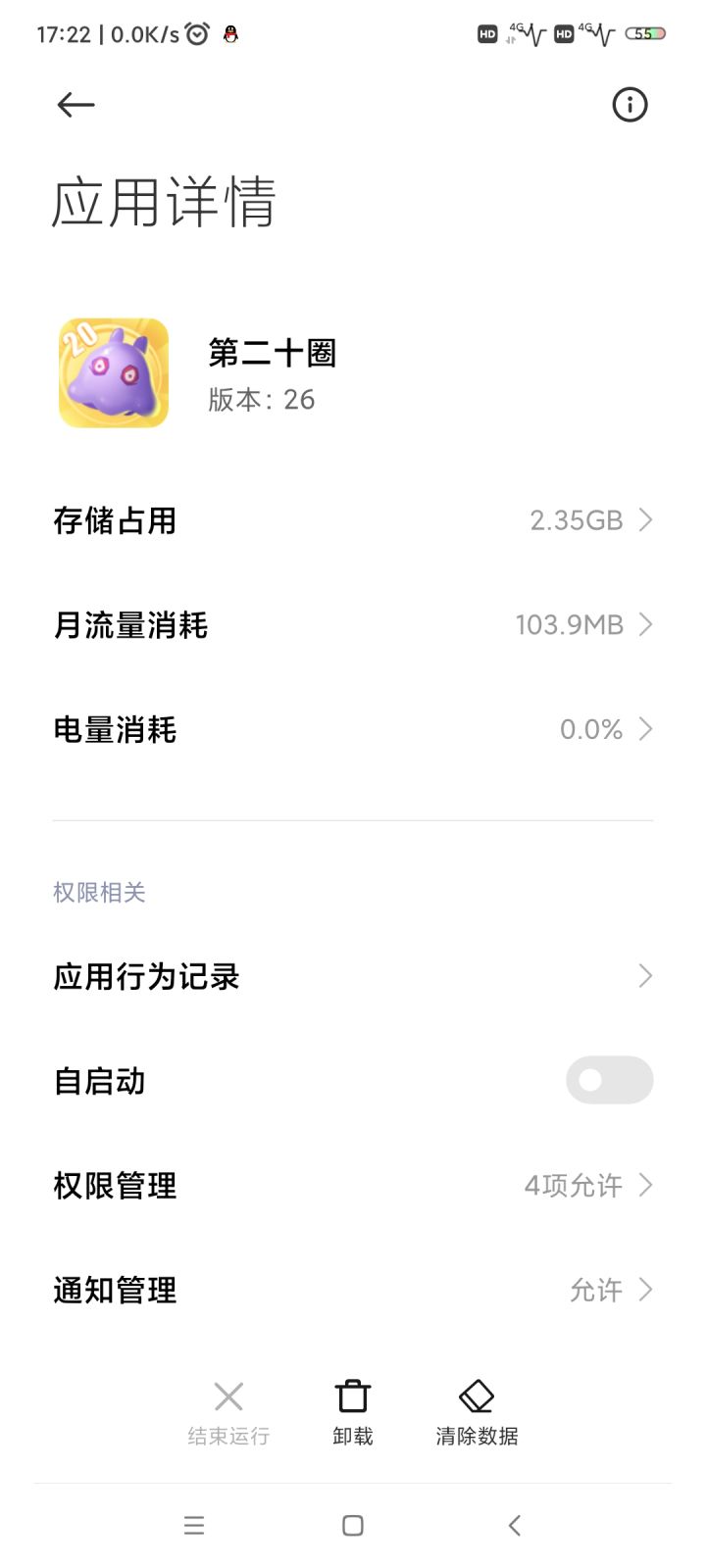The height and width of the screenshot is (1568, 706).
Task: Open 通知管理 notification settings
Action: click(x=353, y=1291)
